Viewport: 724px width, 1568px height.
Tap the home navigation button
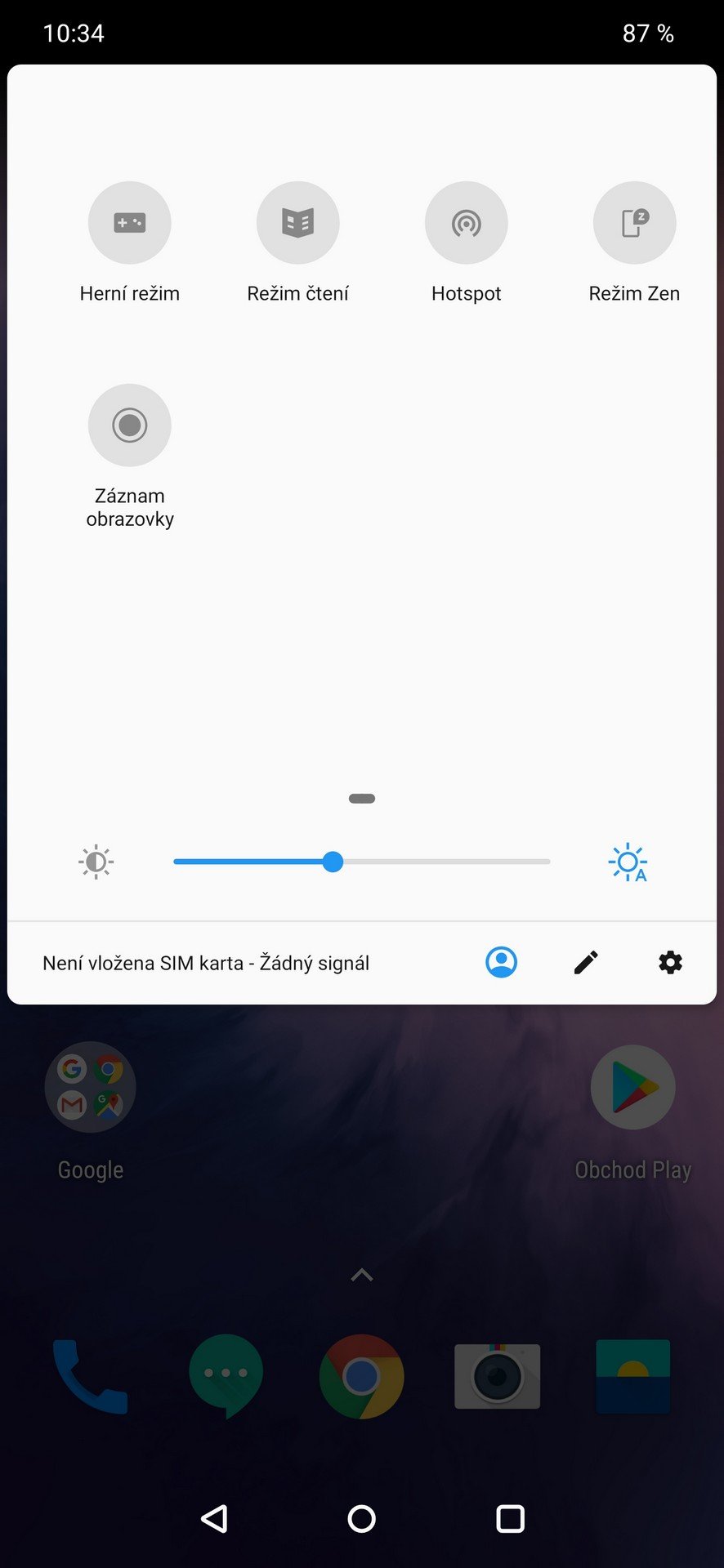[361, 1519]
